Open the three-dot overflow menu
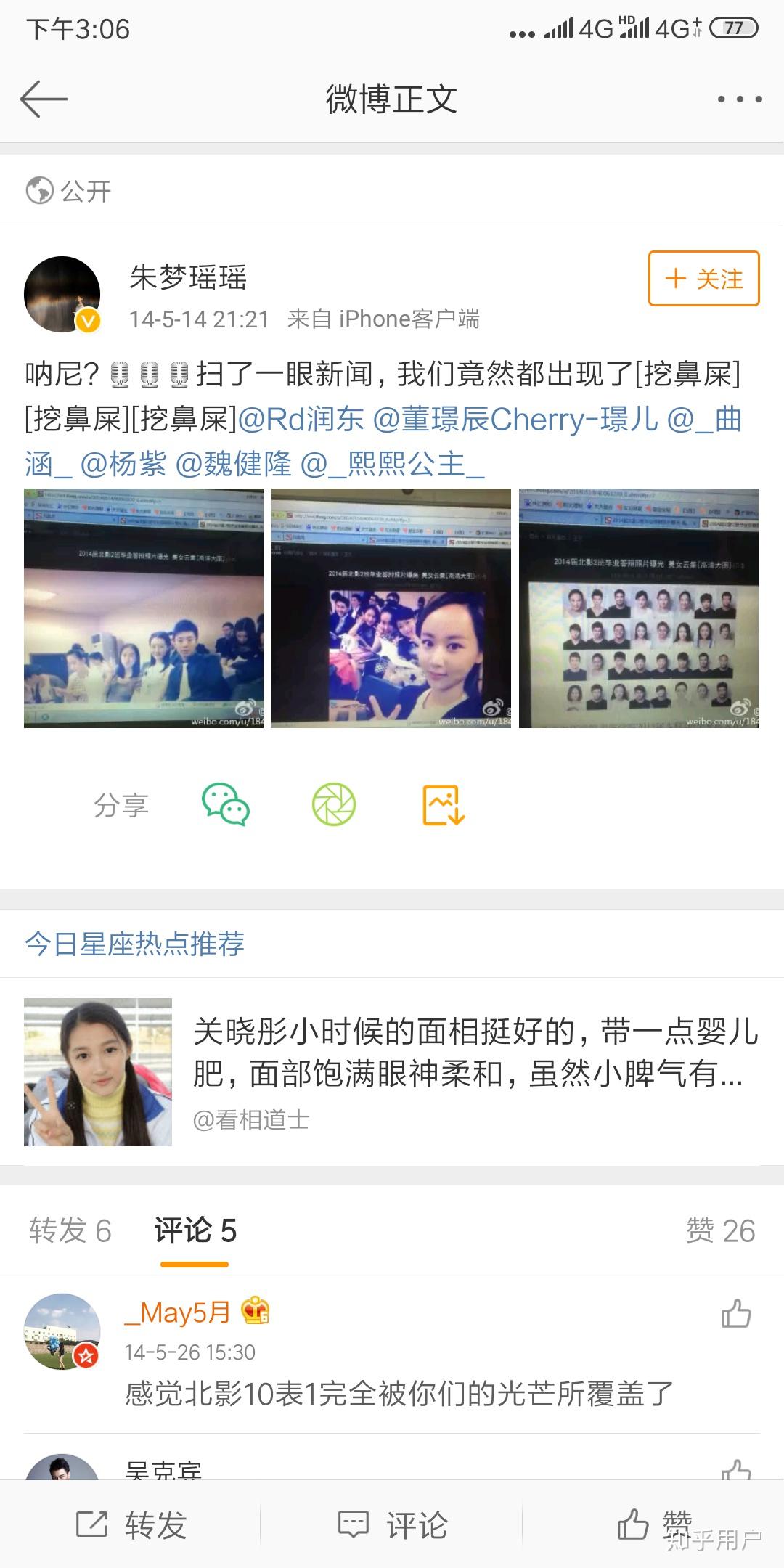 point(739,99)
